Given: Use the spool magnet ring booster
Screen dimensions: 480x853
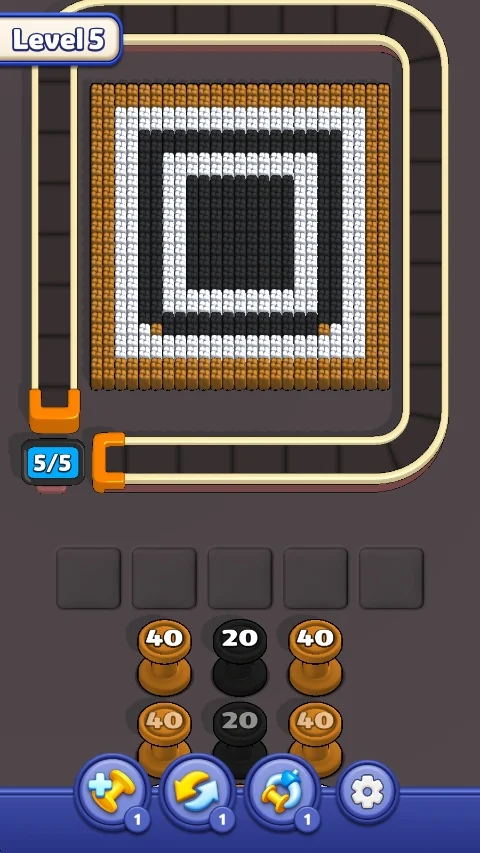Looking at the screenshot, I should pos(283,792).
